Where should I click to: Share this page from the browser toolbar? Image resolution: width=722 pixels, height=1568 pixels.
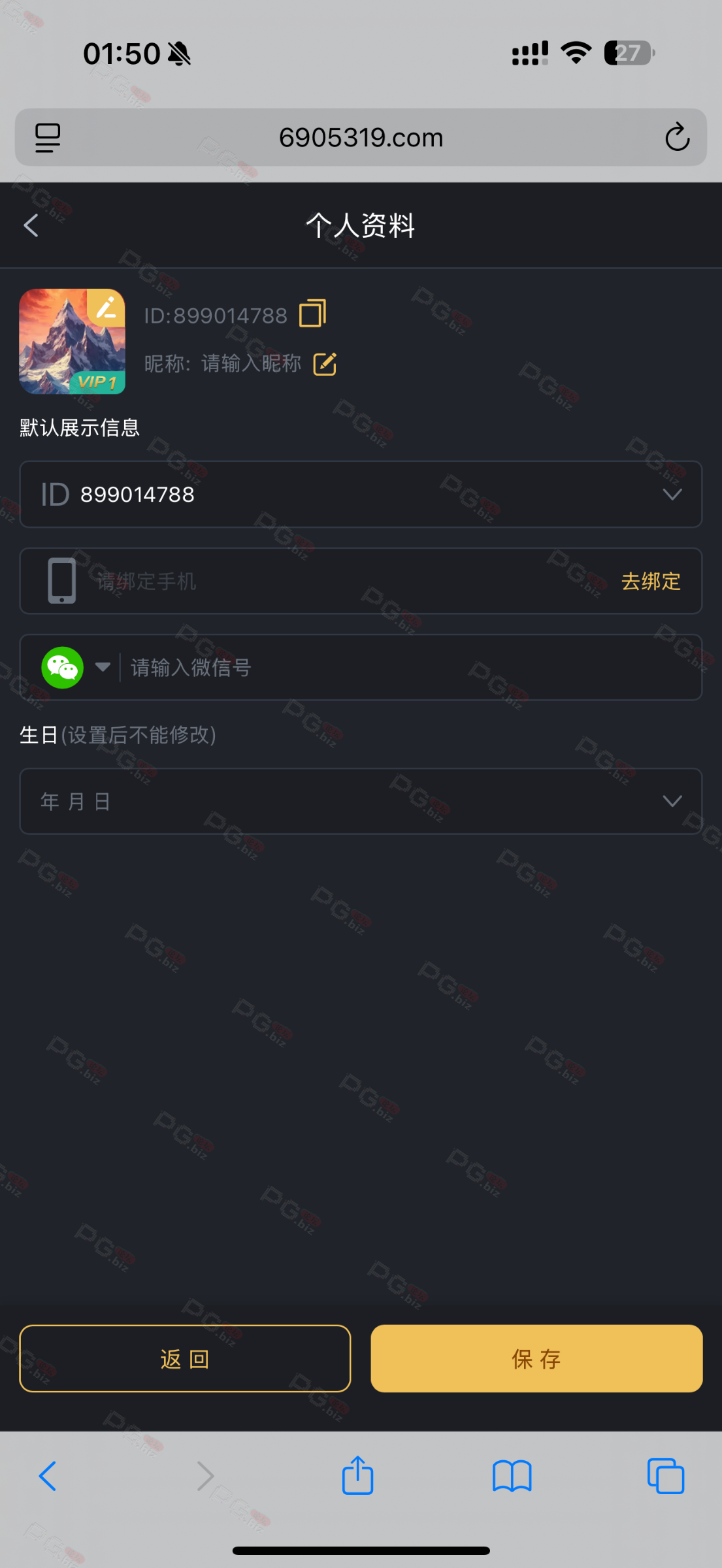[357, 1475]
